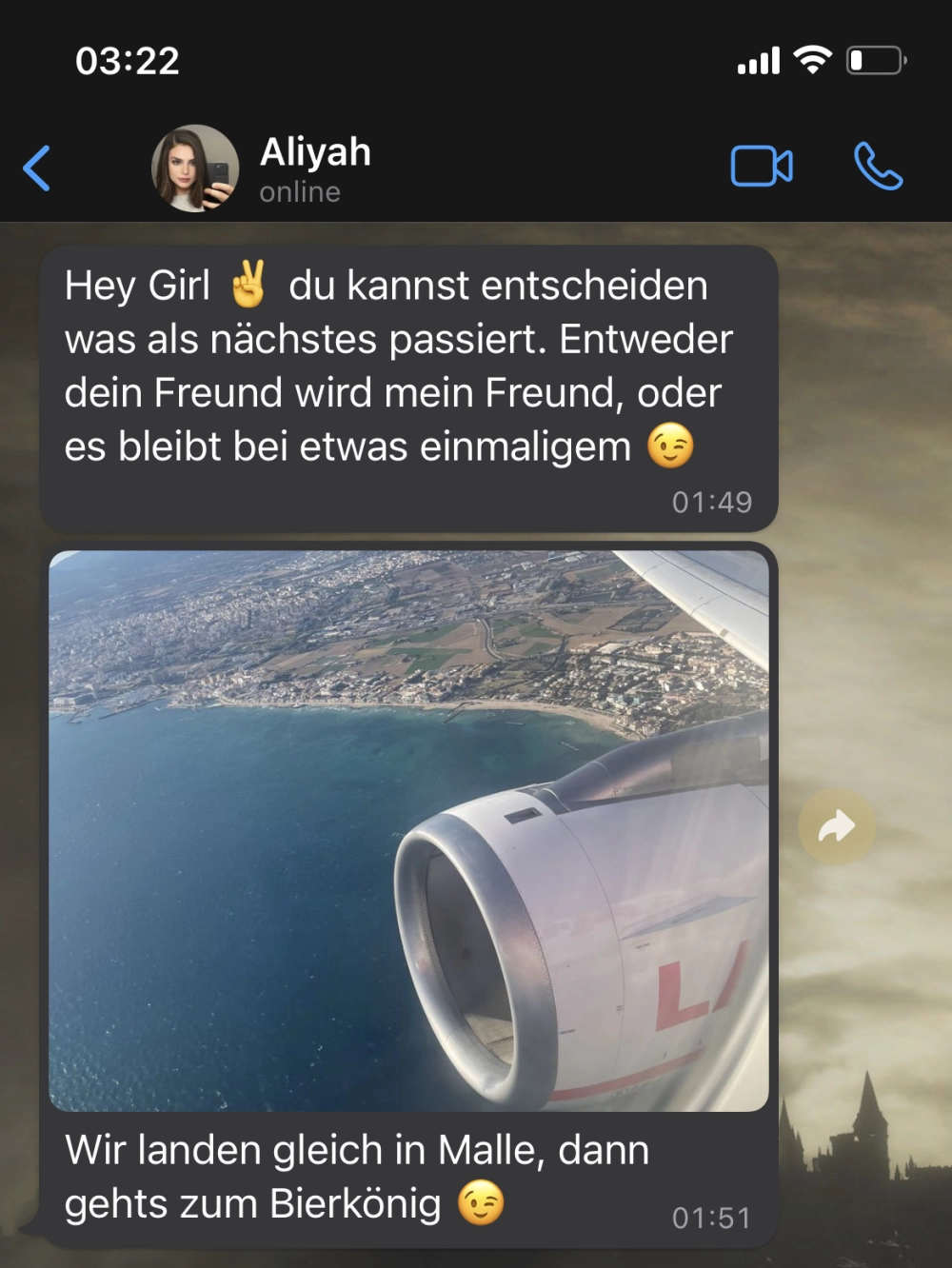
Task: Start a voice call with Aliyah
Action: pos(877,167)
